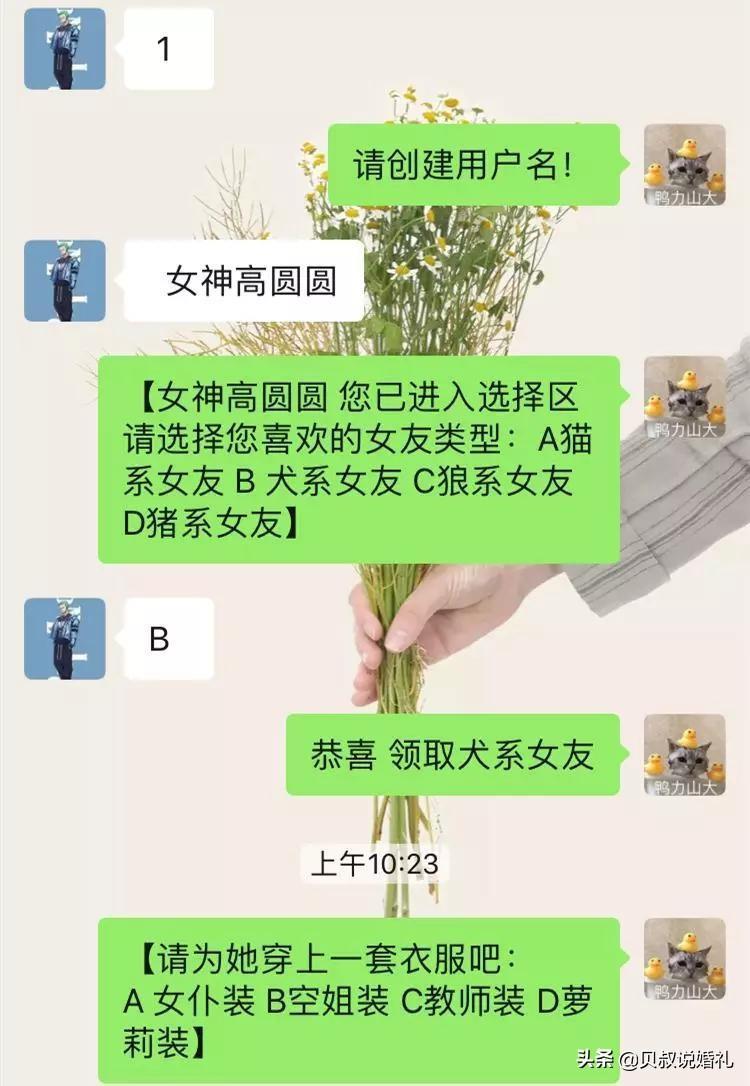This screenshot has width=750, height=1086.
Task: Open the avatar next to "女神高圆圆" message
Action: 65,281
